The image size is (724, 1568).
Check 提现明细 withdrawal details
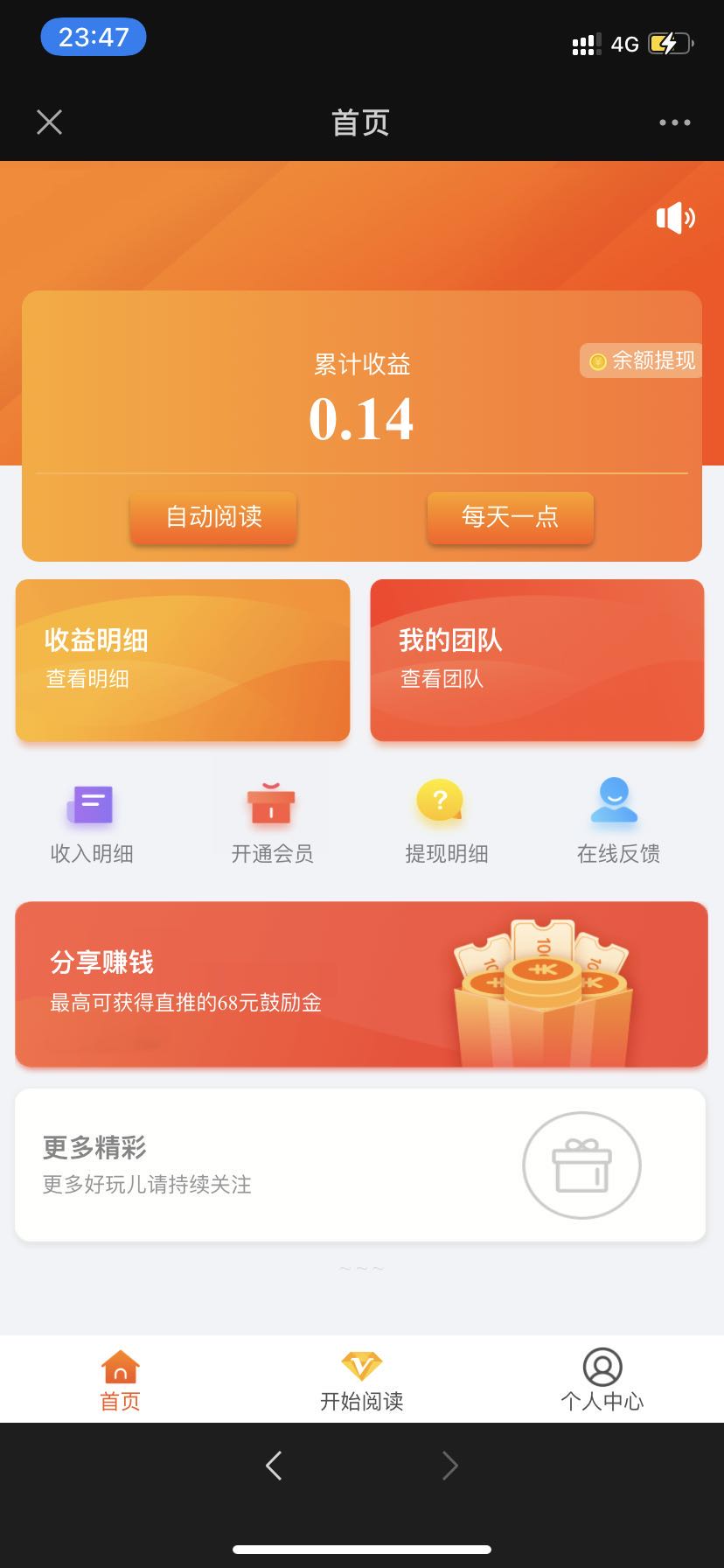[446, 822]
